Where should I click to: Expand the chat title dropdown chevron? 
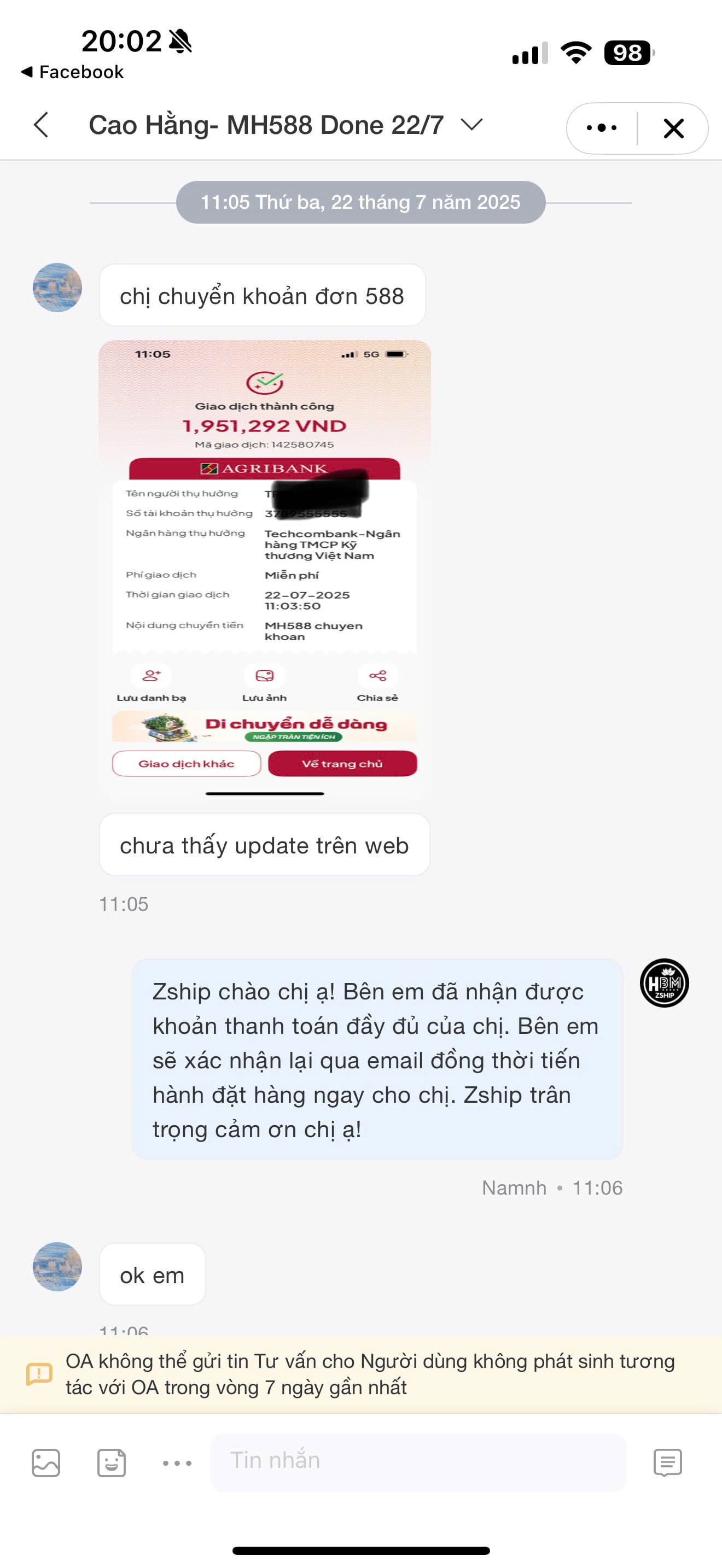click(472, 125)
